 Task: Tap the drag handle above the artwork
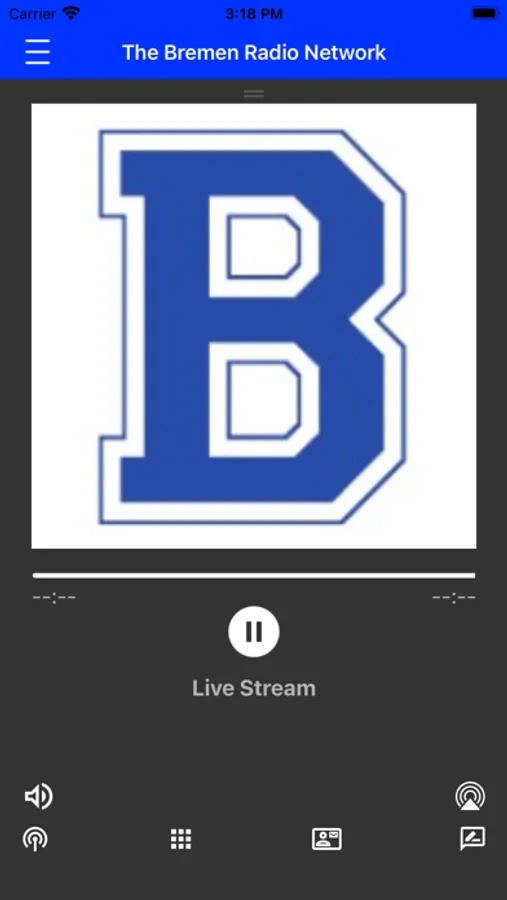point(254,94)
